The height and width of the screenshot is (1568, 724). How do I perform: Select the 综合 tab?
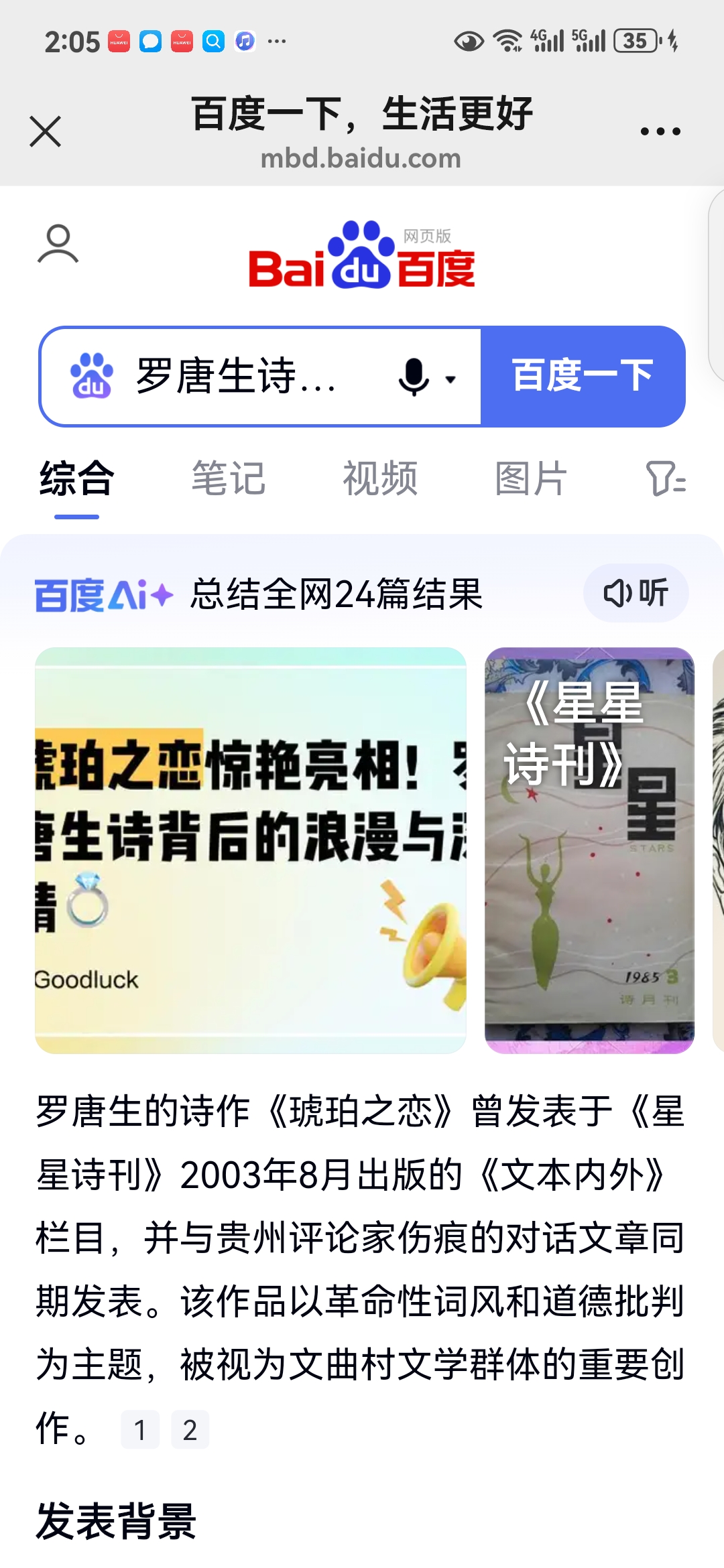coord(76,478)
